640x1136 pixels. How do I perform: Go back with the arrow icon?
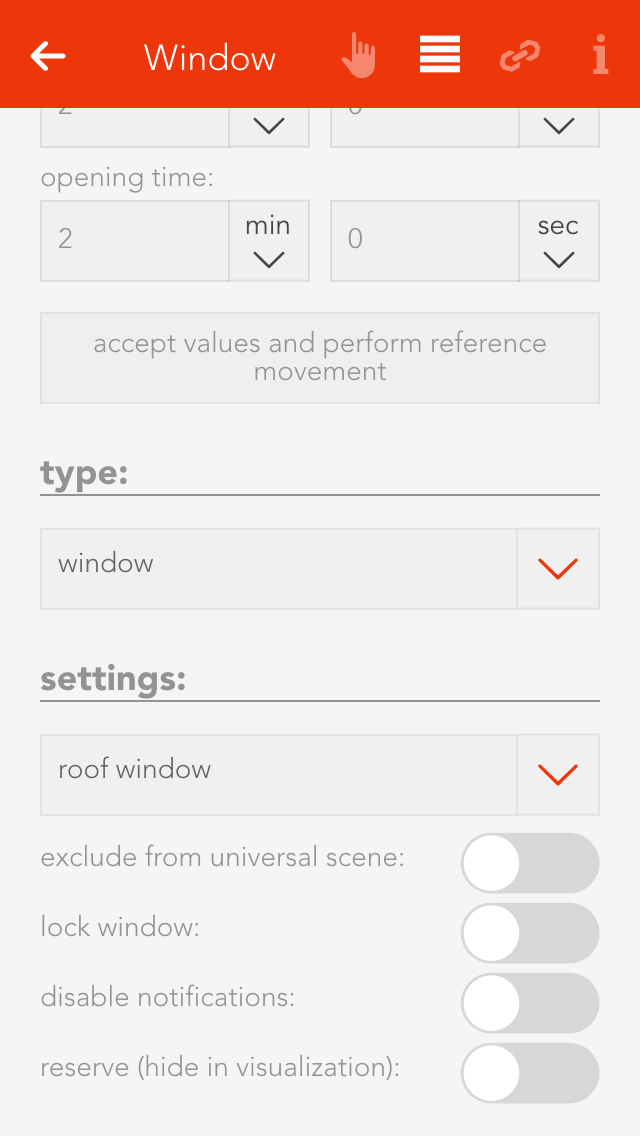[x=48, y=56]
